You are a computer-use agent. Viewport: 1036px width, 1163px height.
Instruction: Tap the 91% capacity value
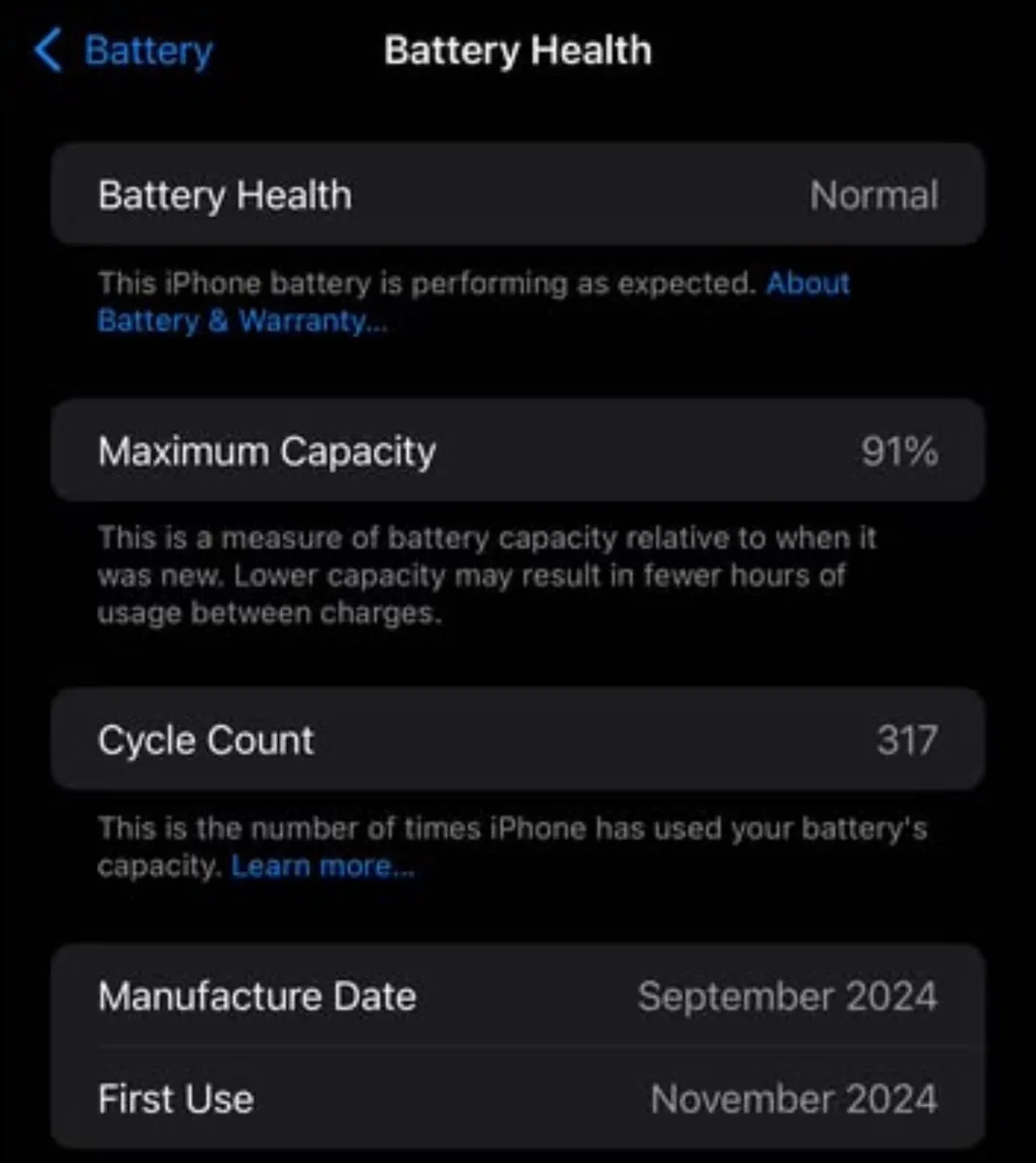pyautogui.click(x=900, y=450)
